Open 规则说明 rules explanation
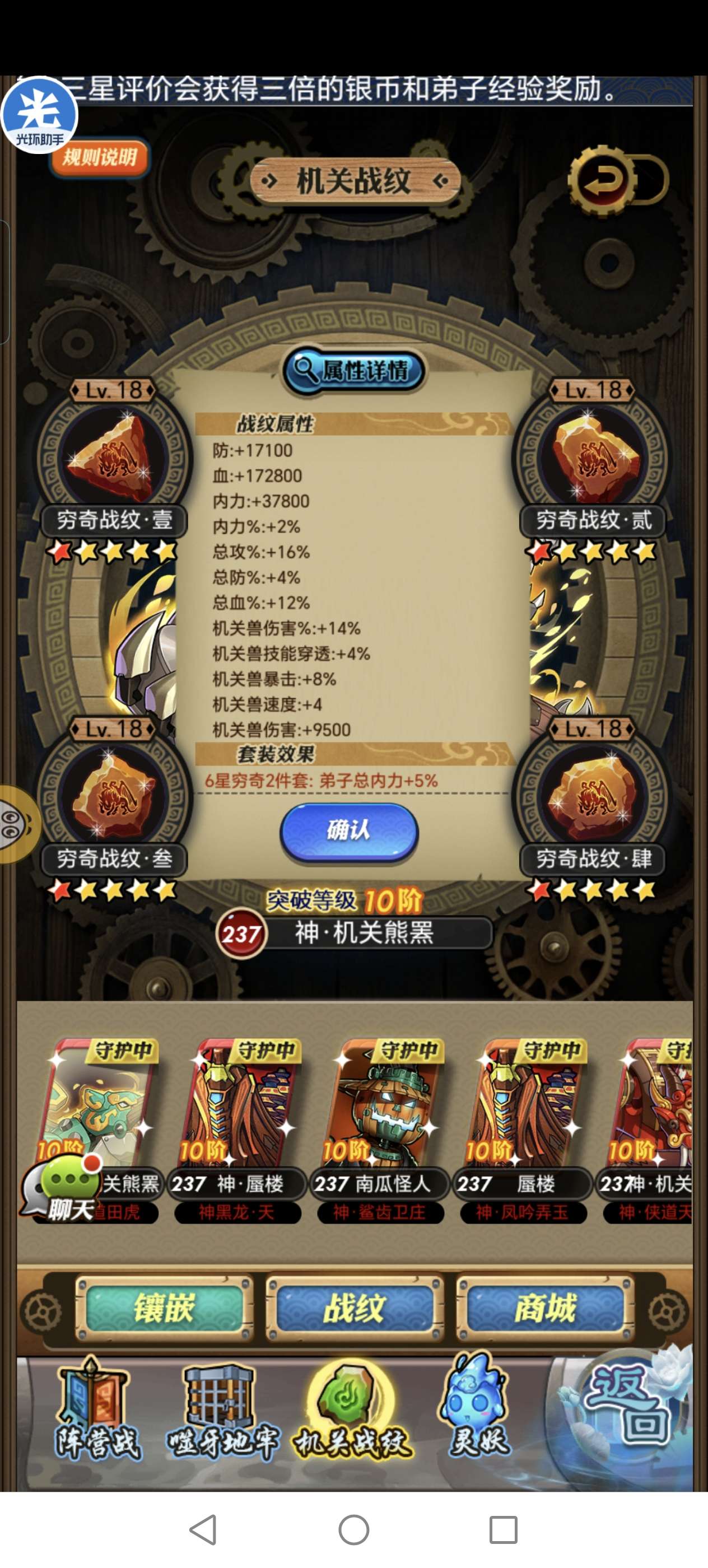 tap(99, 158)
